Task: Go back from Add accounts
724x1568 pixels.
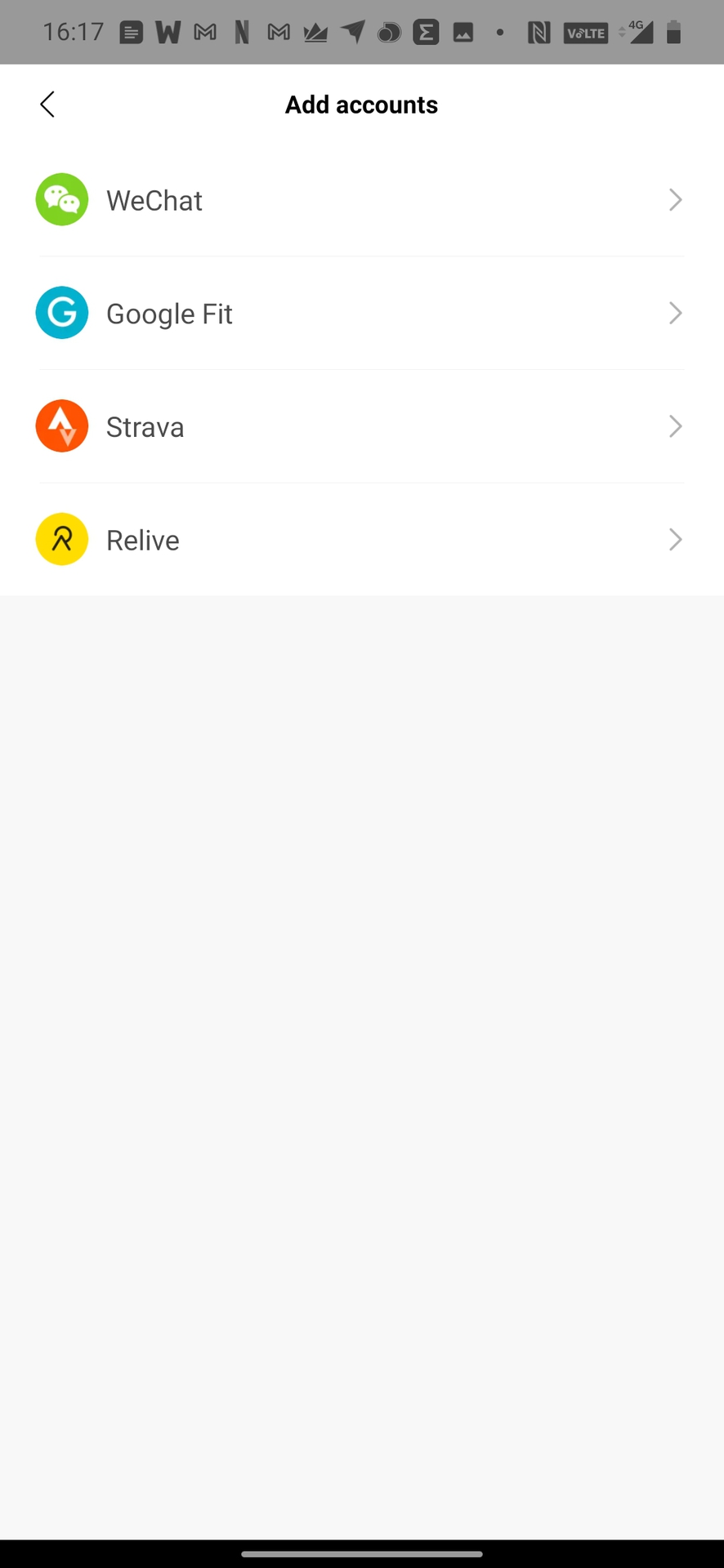Action: pos(47,105)
